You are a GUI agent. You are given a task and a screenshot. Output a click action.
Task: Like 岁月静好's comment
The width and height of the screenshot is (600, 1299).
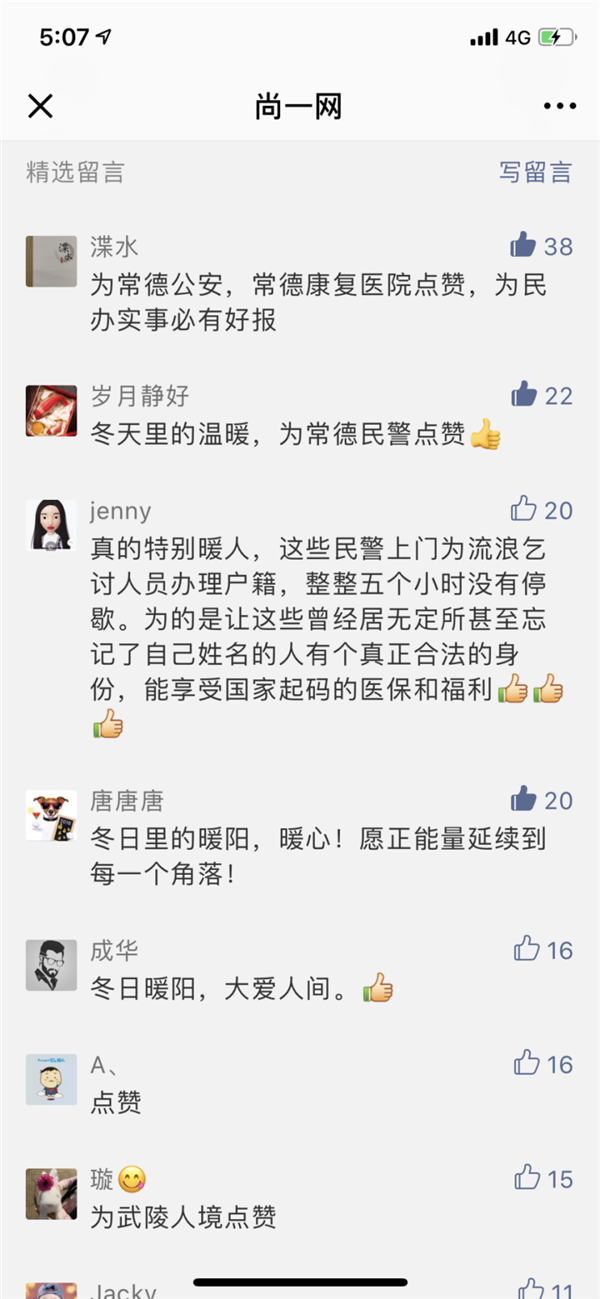(525, 395)
